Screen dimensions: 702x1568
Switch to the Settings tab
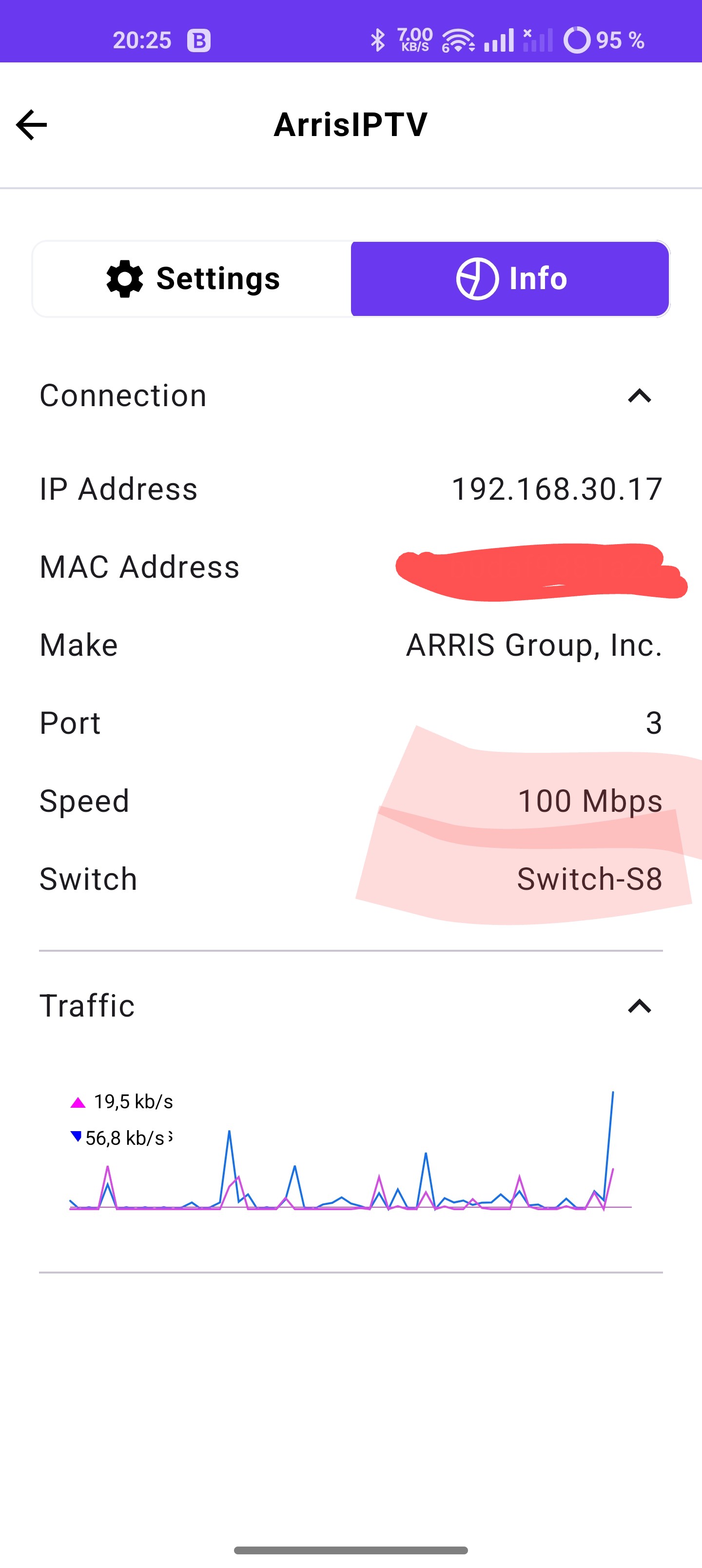click(192, 279)
